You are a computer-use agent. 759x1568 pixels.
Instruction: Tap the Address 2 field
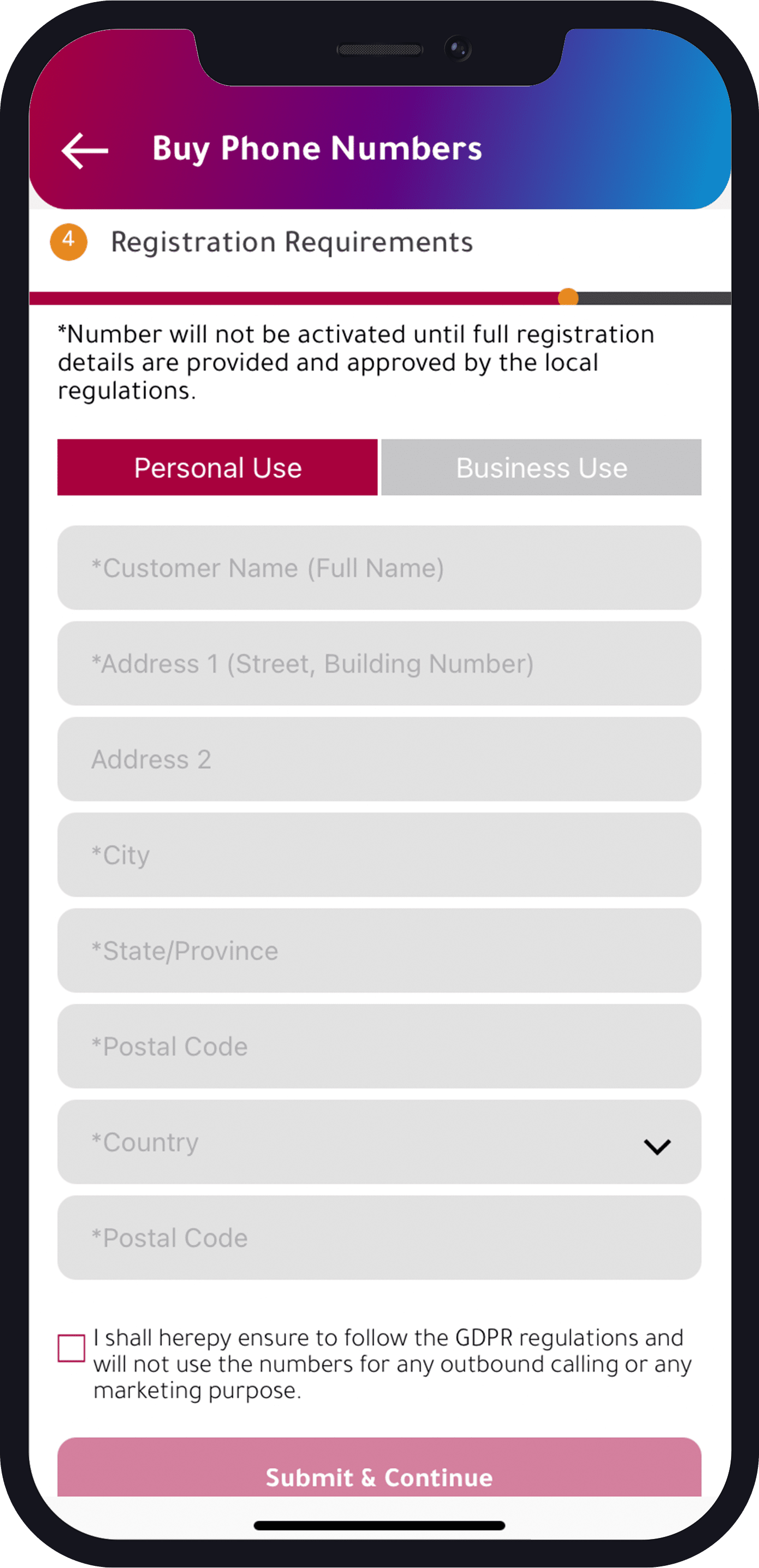pos(379,759)
